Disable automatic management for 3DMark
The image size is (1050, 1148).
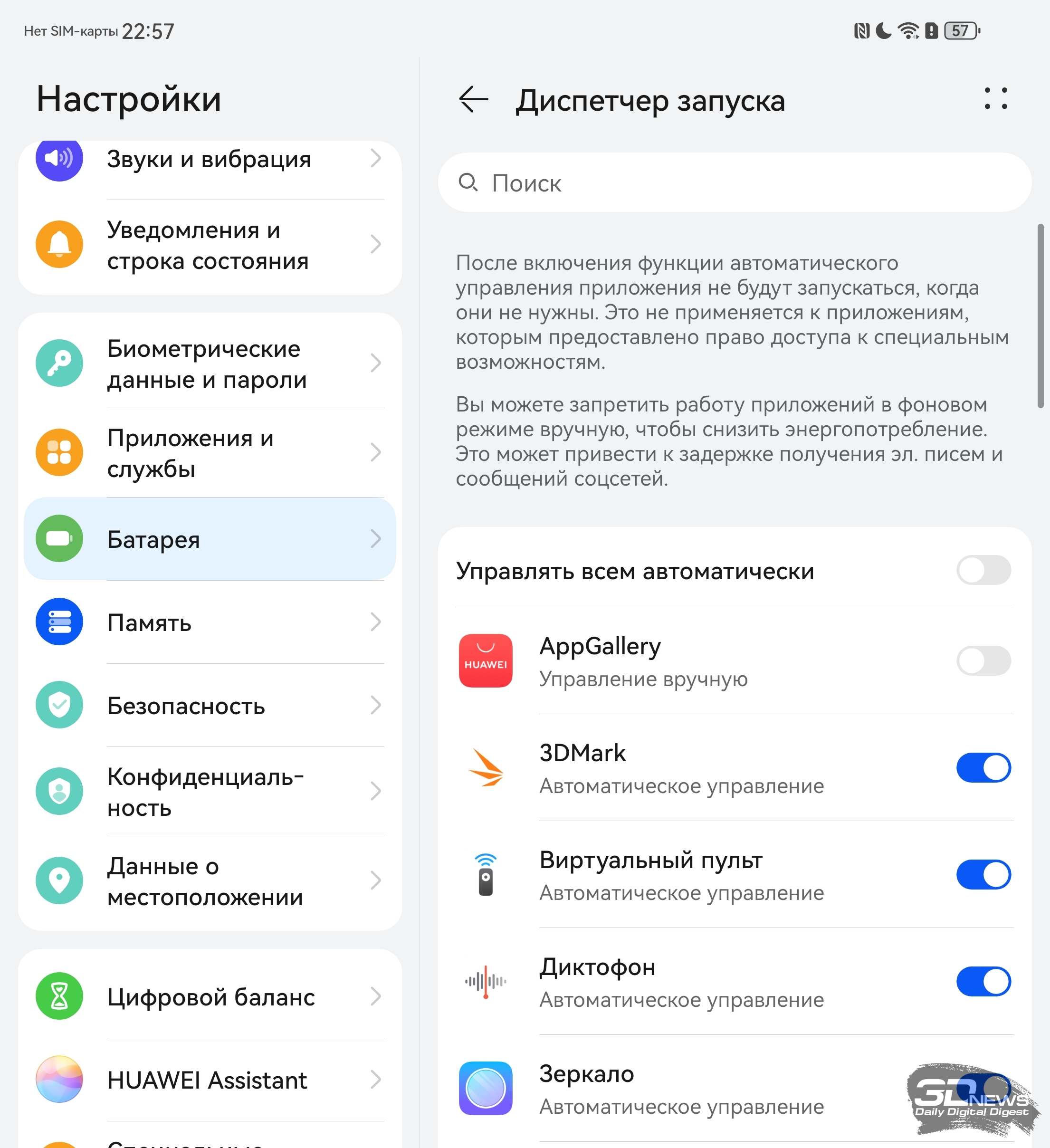[x=983, y=767]
